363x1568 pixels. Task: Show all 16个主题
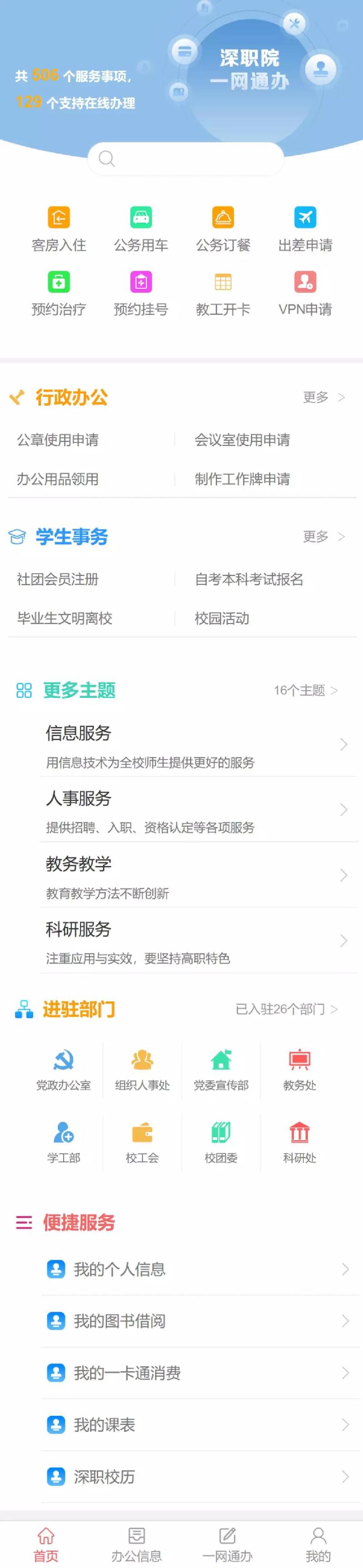click(305, 690)
